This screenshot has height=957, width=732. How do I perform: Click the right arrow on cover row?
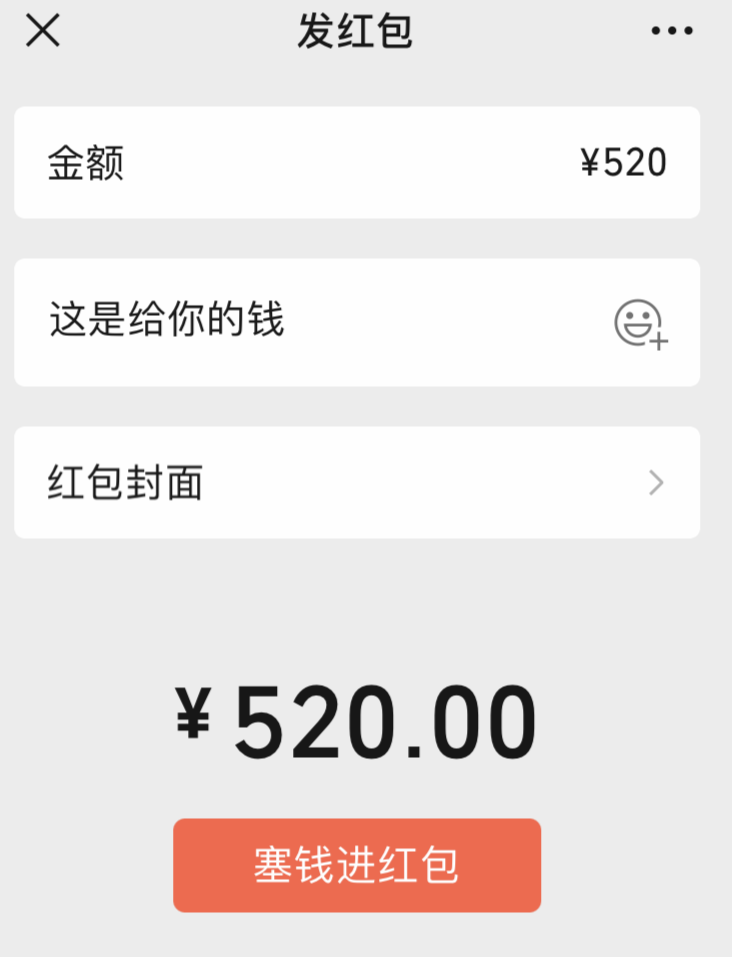[655, 482]
